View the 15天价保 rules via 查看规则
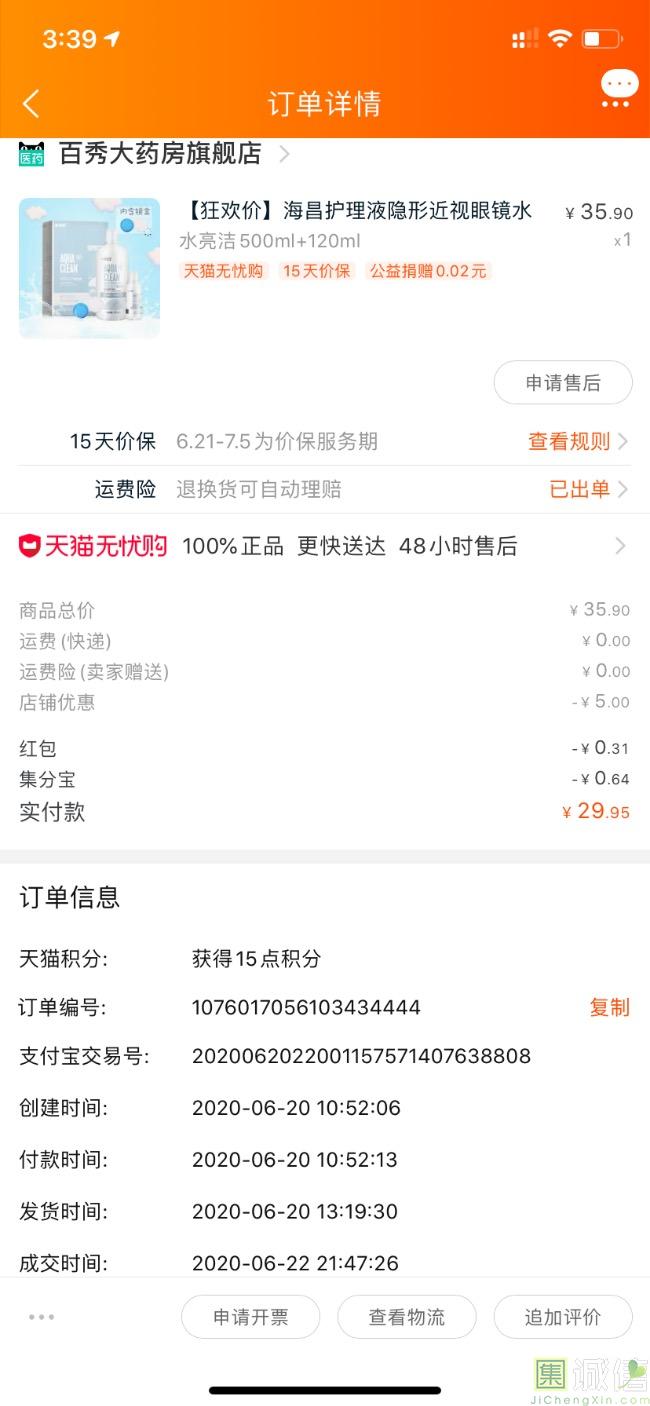 [577, 441]
